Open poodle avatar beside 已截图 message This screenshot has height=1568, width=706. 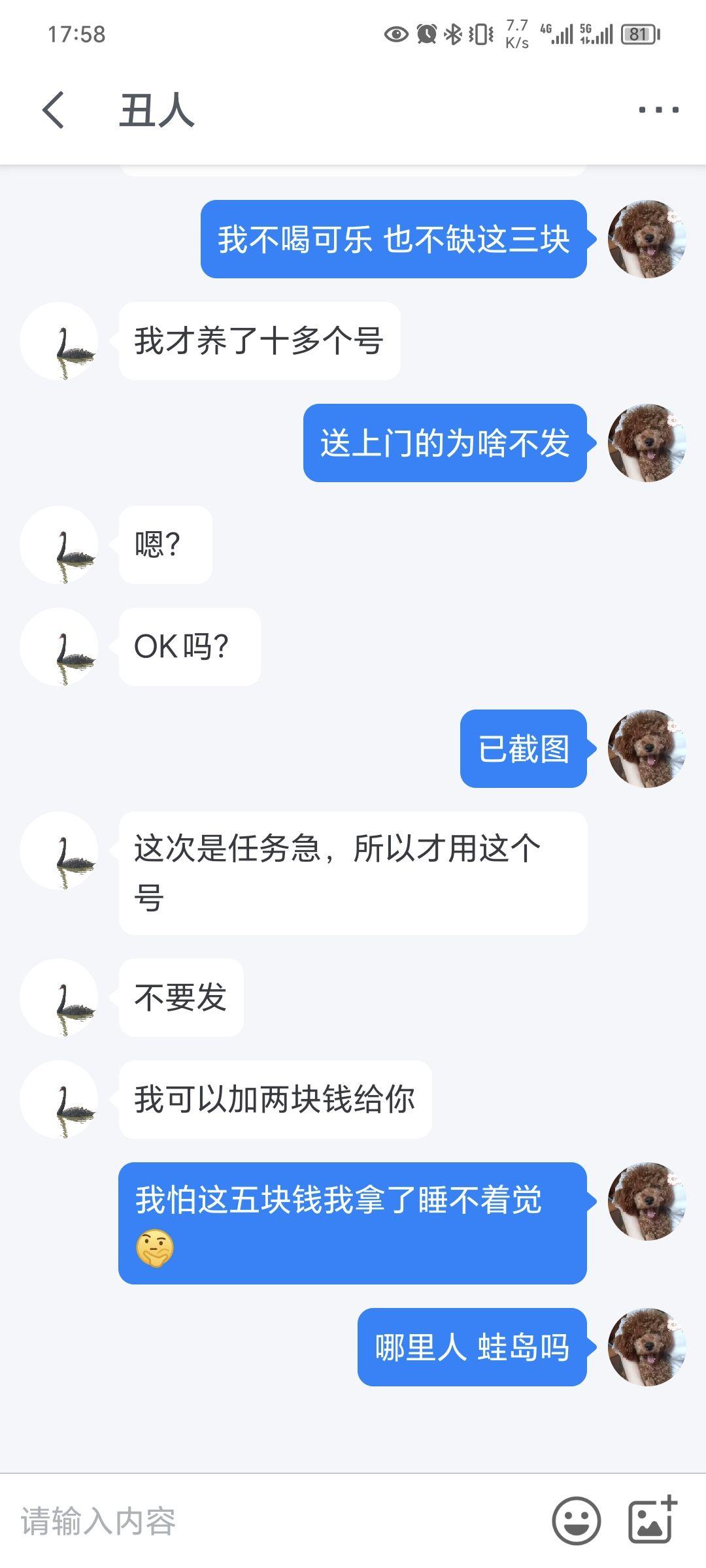tap(647, 749)
